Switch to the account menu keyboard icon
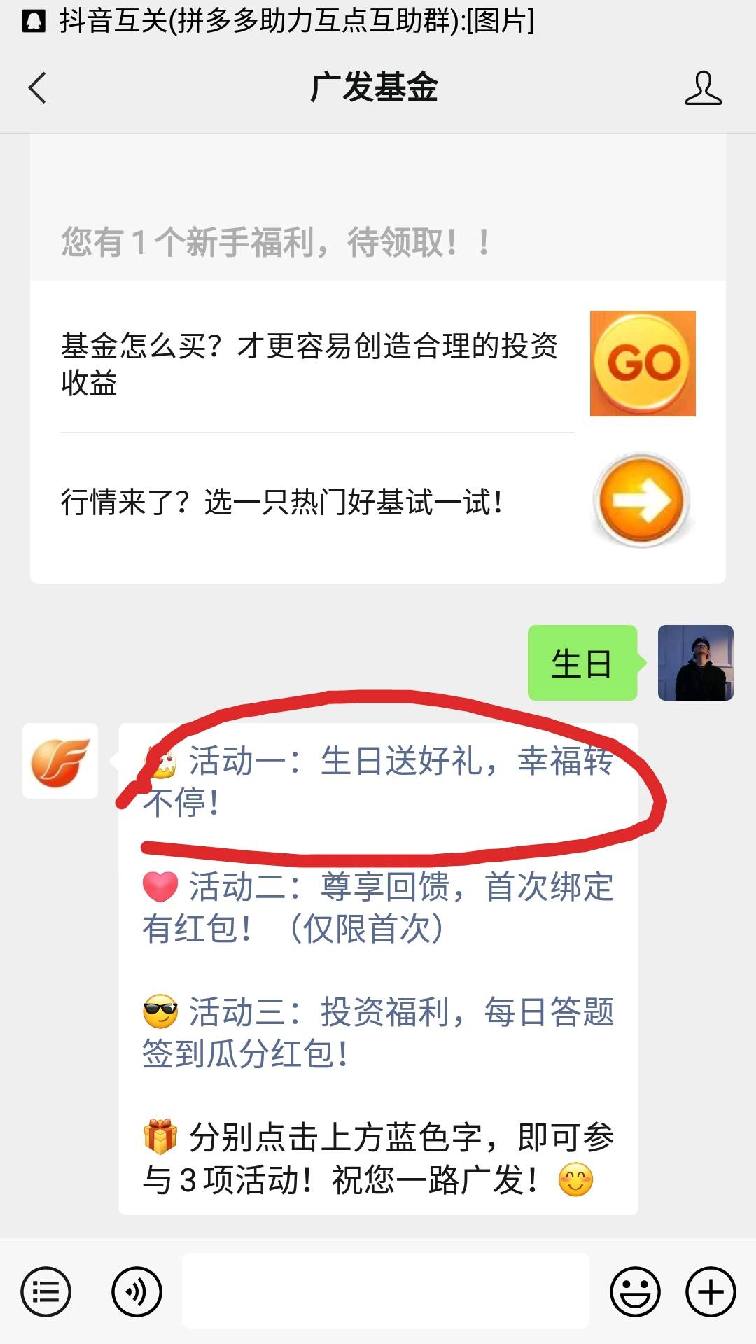The width and height of the screenshot is (756, 1344). pyautogui.click(x=46, y=1291)
